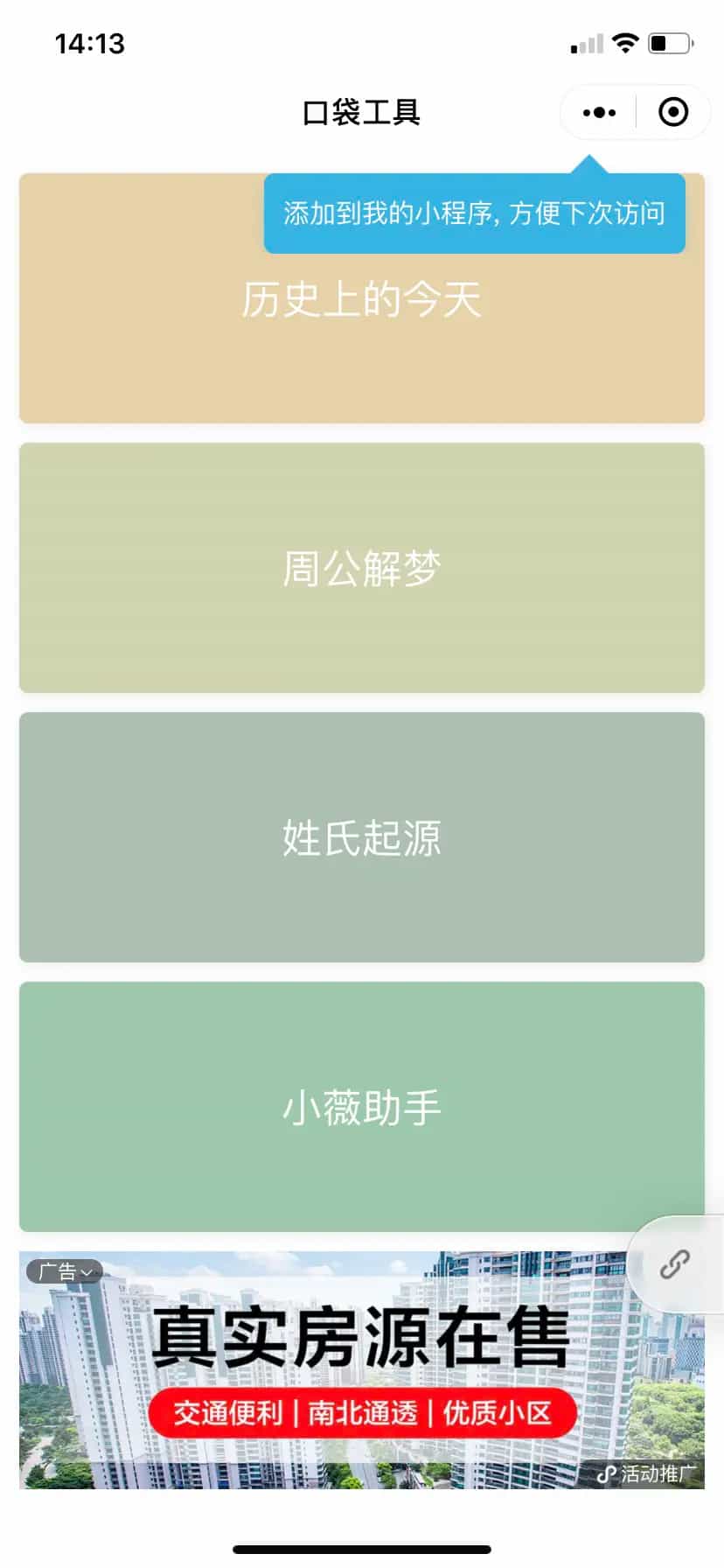The width and height of the screenshot is (724, 1568).
Task: Open 周公解梦 tool
Action: pos(361,568)
